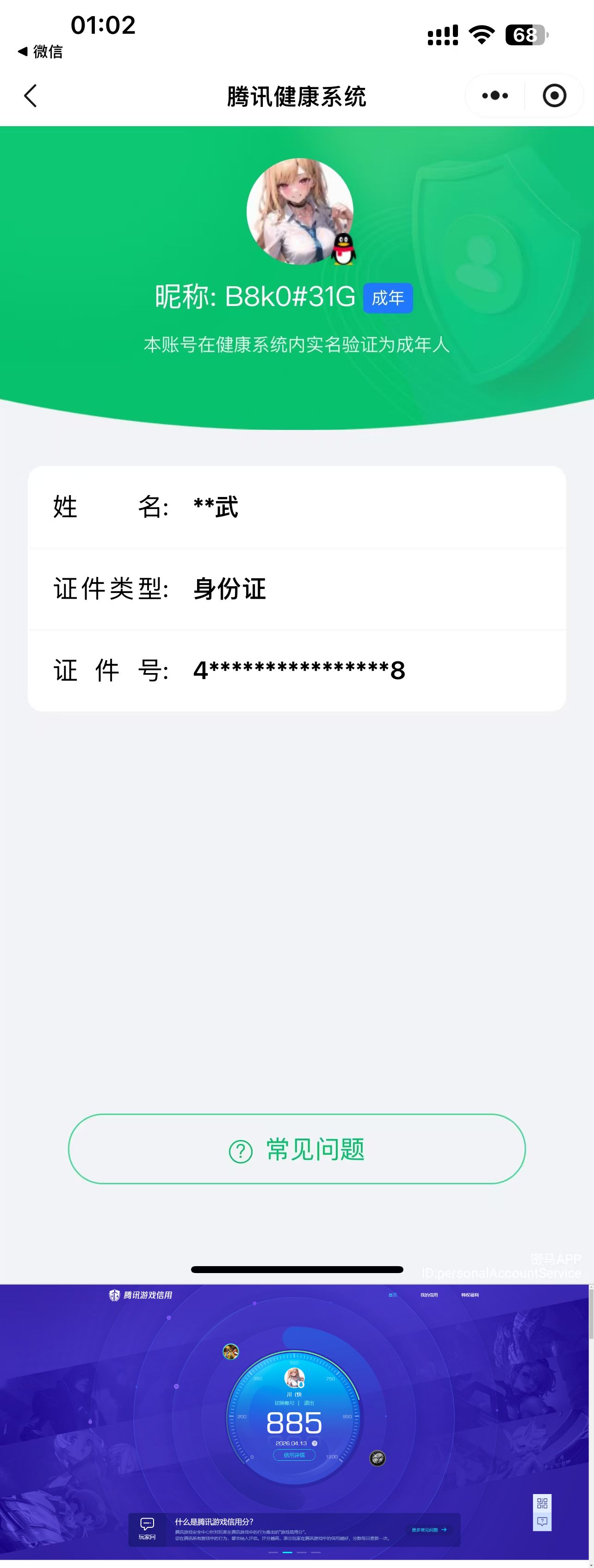Click the question-mark feedback icon below the QR code

pos(542,1521)
